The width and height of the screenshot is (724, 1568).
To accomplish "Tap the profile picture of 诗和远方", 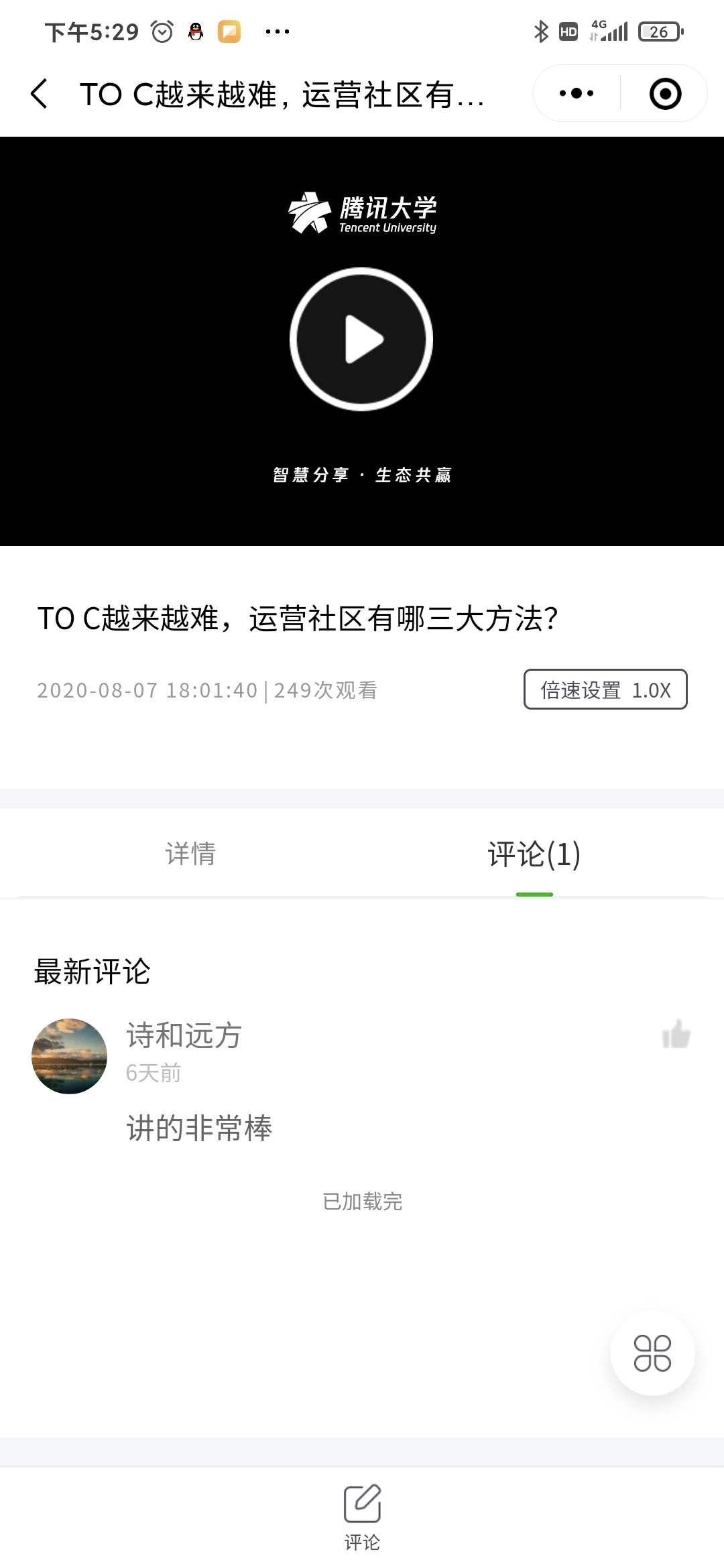I will (x=70, y=1056).
